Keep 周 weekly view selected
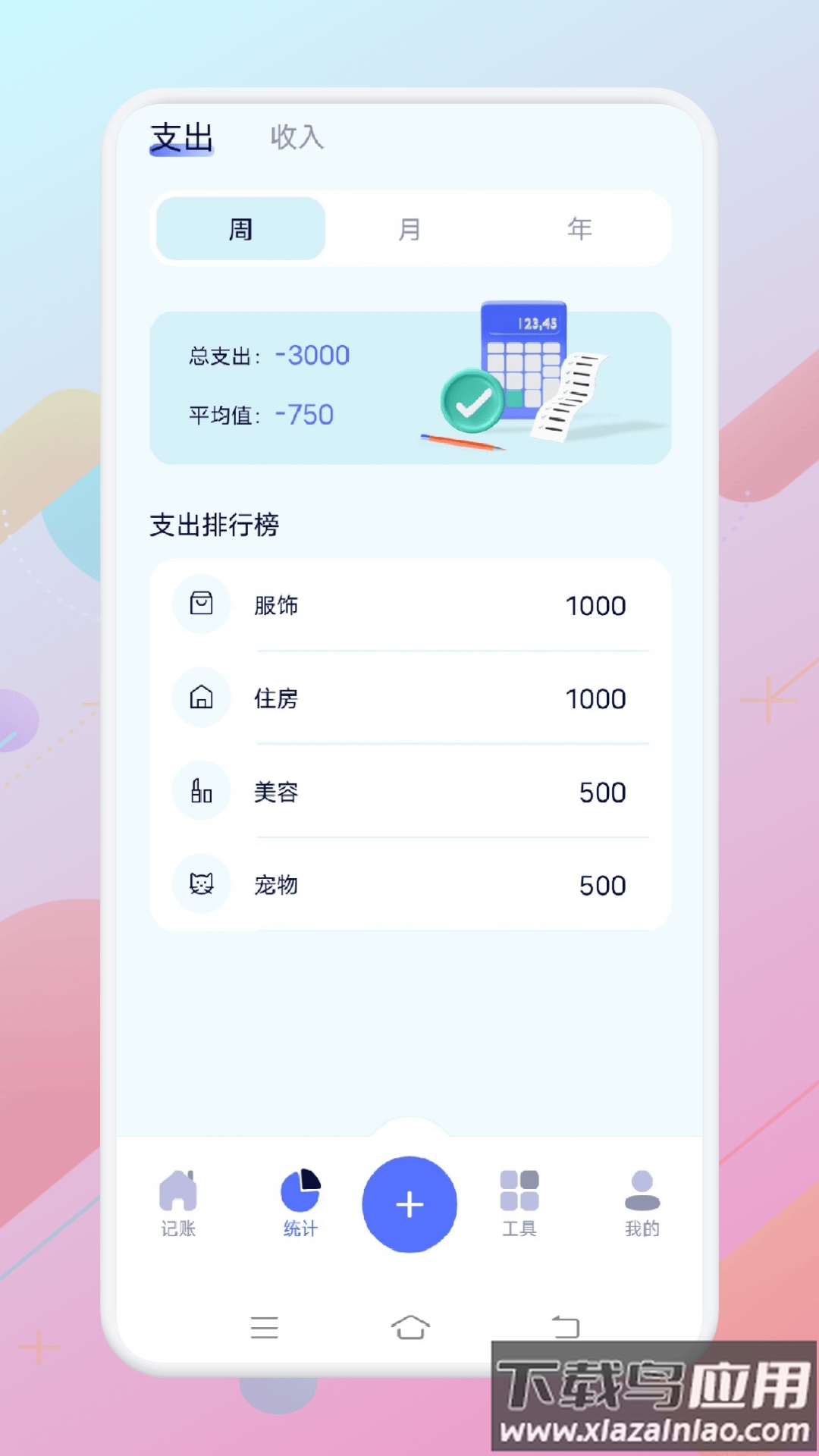Image resolution: width=819 pixels, height=1456 pixels. (x=240, y=228)
